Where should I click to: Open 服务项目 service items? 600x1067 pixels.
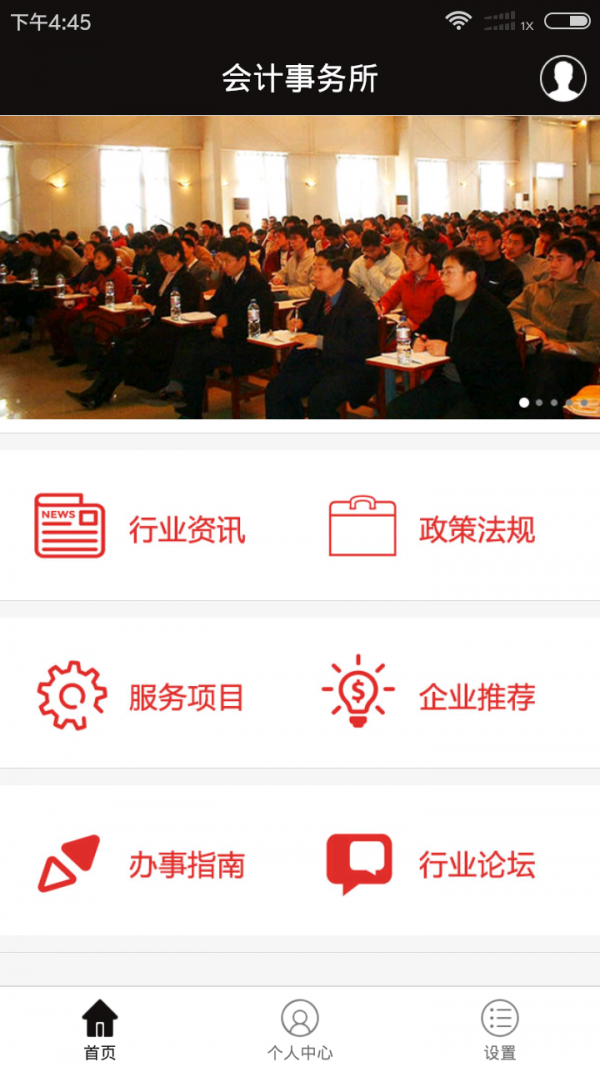click(x=140, y=694)
